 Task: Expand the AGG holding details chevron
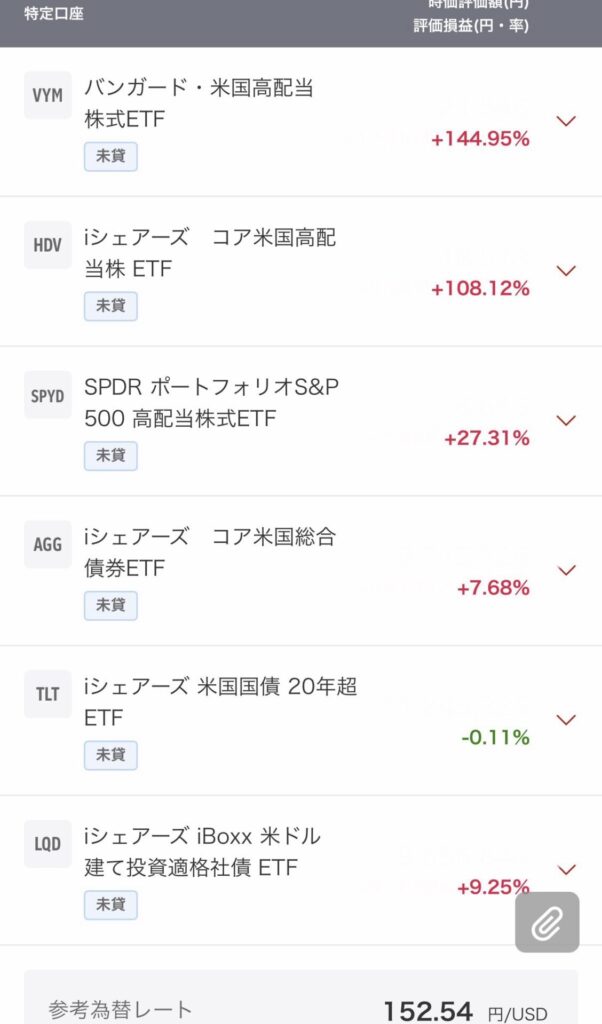tap(566, 570)
